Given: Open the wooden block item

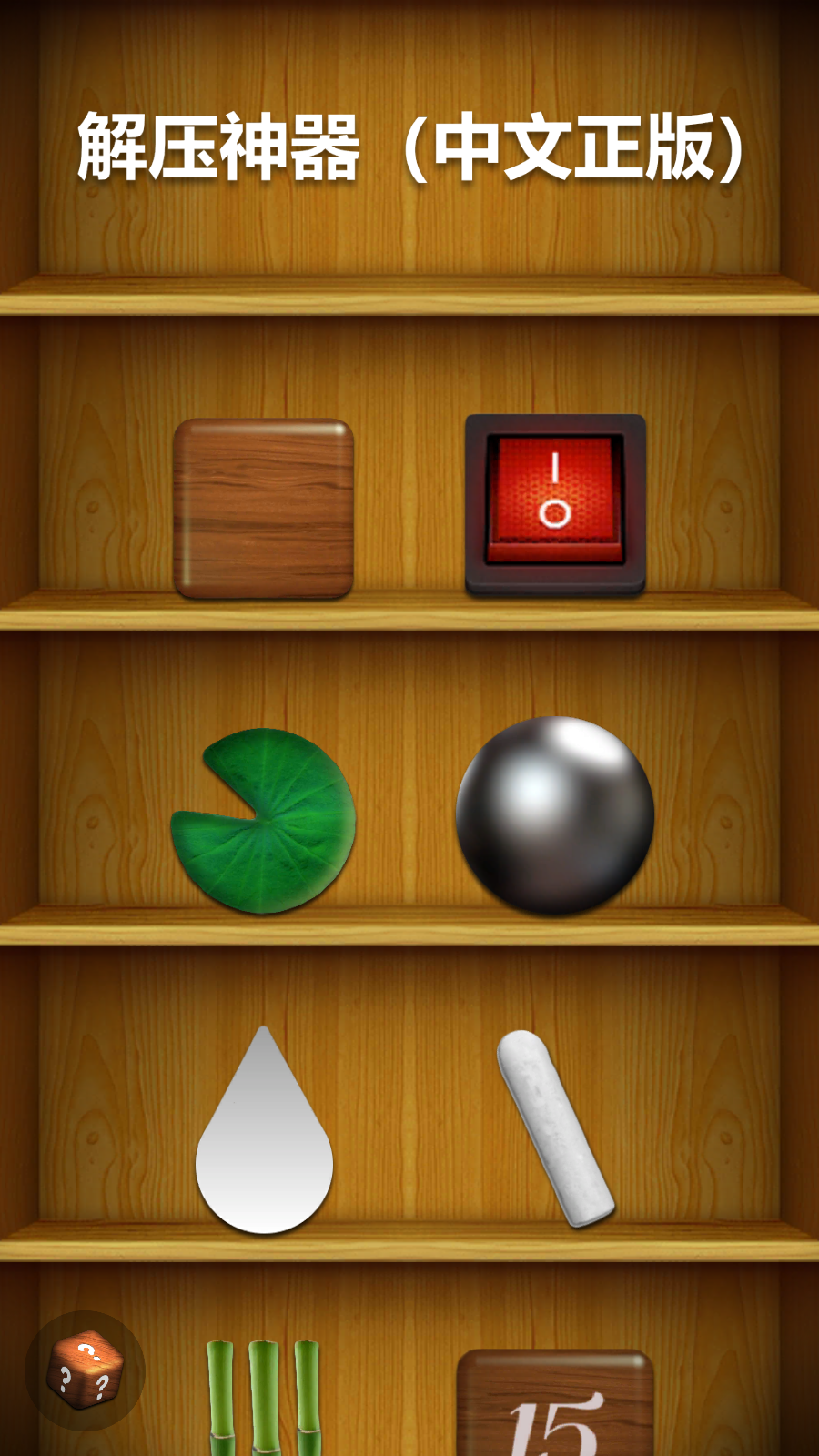Looking at the screenshot, I should [x=263, y=508].
